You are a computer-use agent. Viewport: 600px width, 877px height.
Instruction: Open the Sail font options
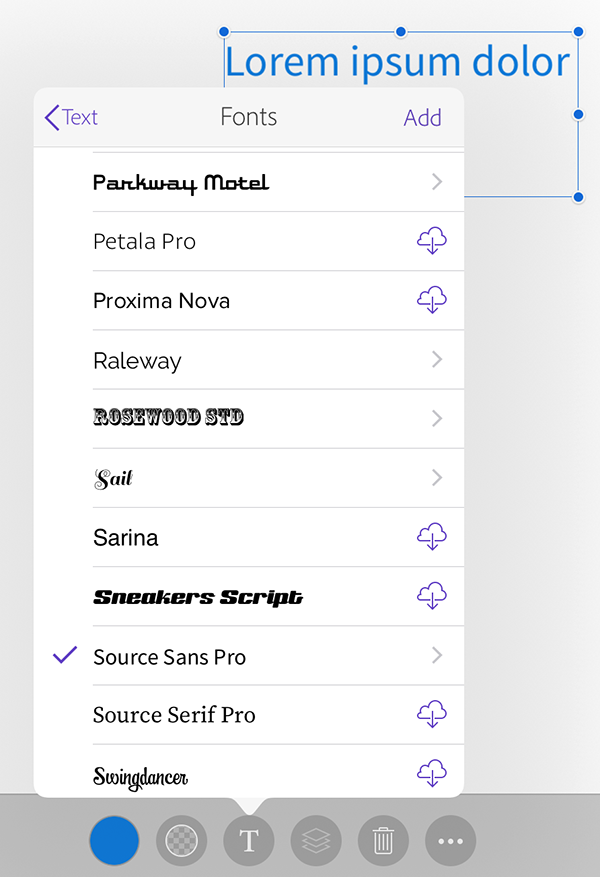click(436, 478)
